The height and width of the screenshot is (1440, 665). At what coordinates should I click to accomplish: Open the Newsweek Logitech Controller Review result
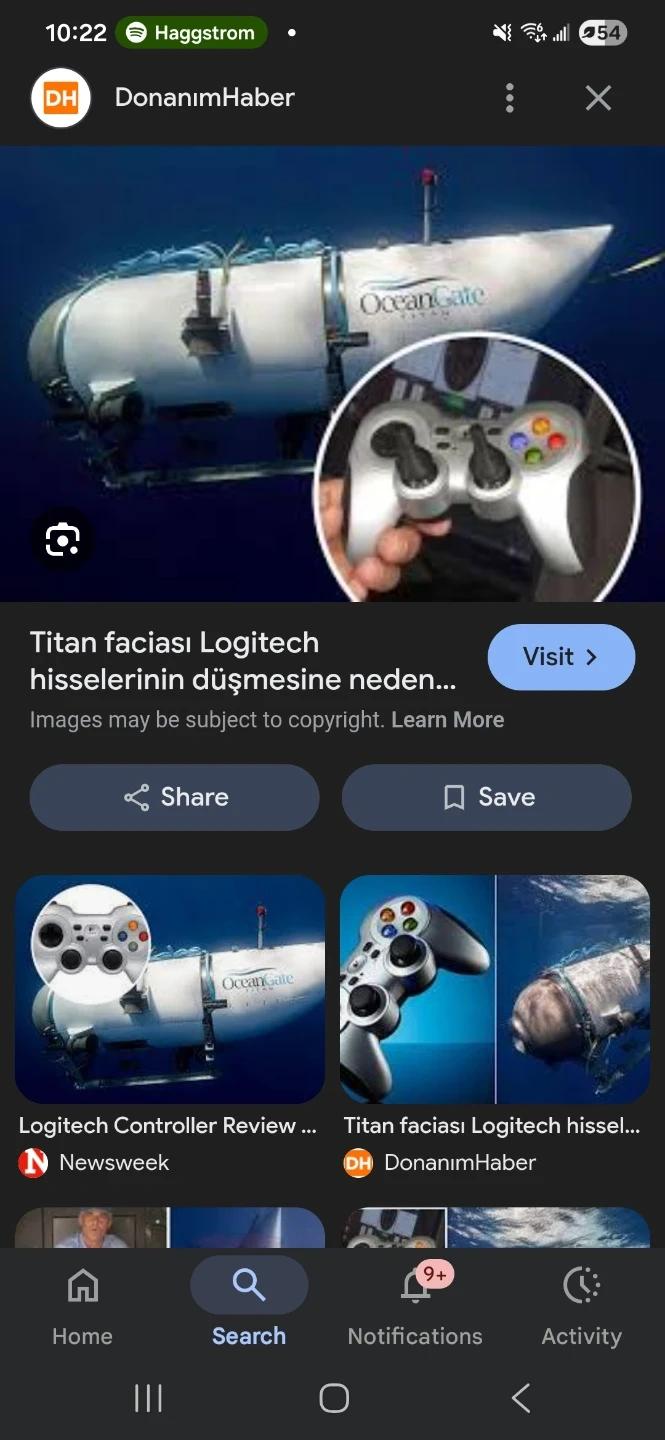point(170,990)
